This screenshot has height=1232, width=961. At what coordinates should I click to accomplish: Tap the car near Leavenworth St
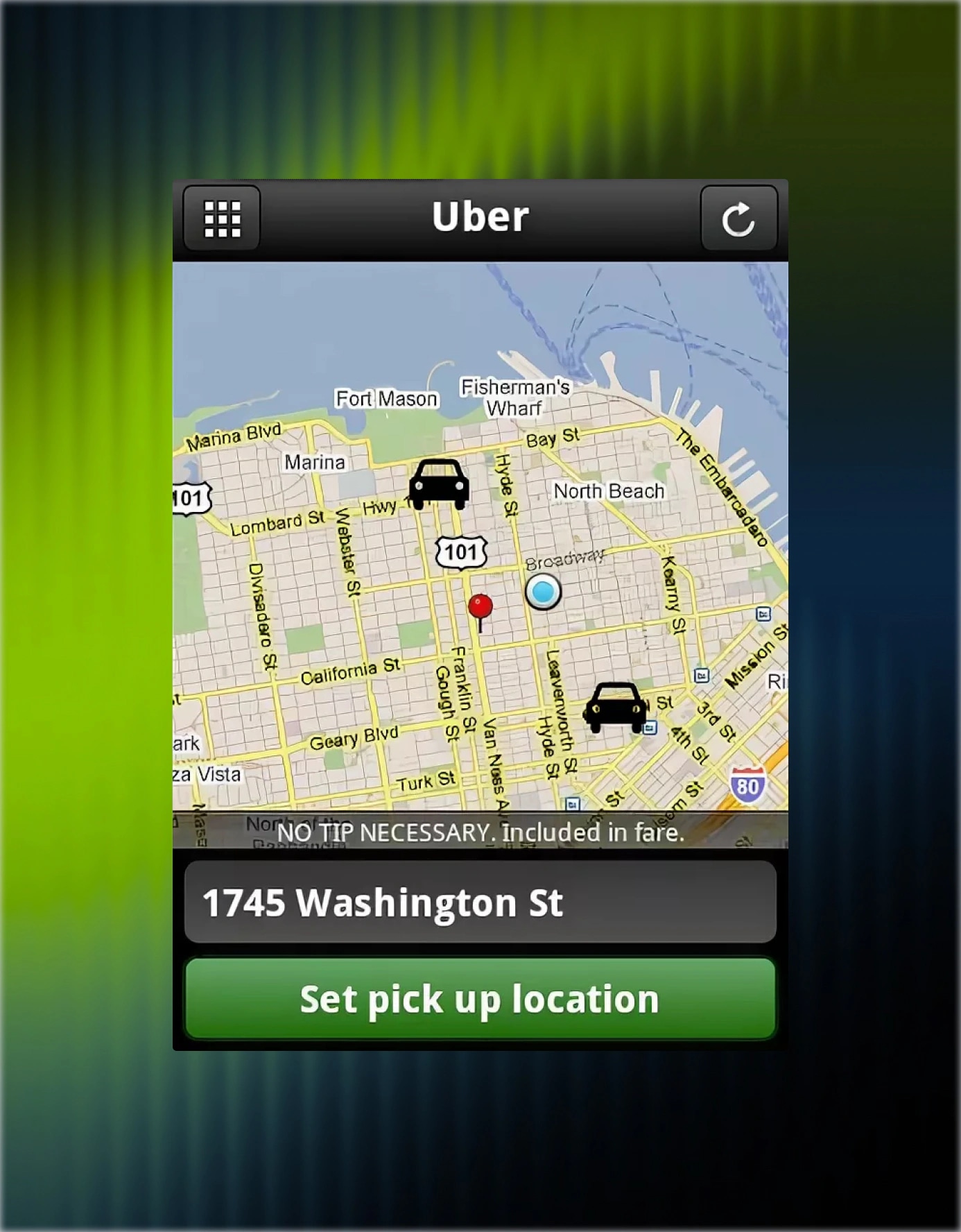coord(615,707)
